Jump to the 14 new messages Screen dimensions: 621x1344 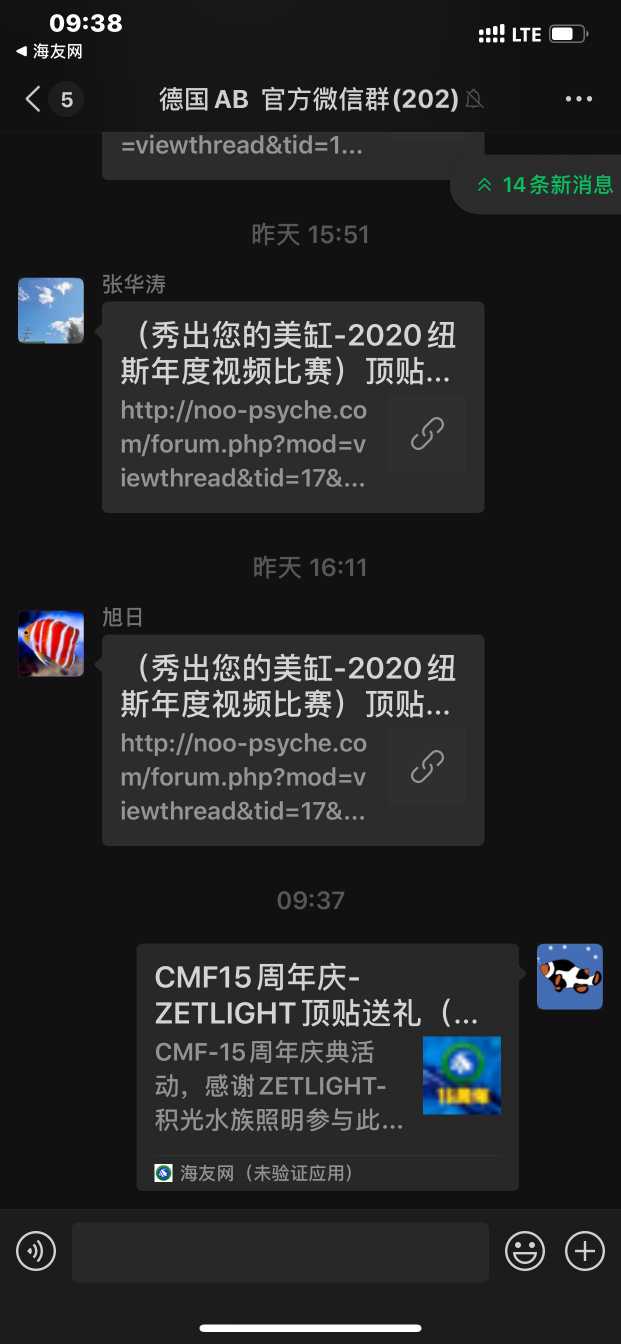[x=546, y=185]
